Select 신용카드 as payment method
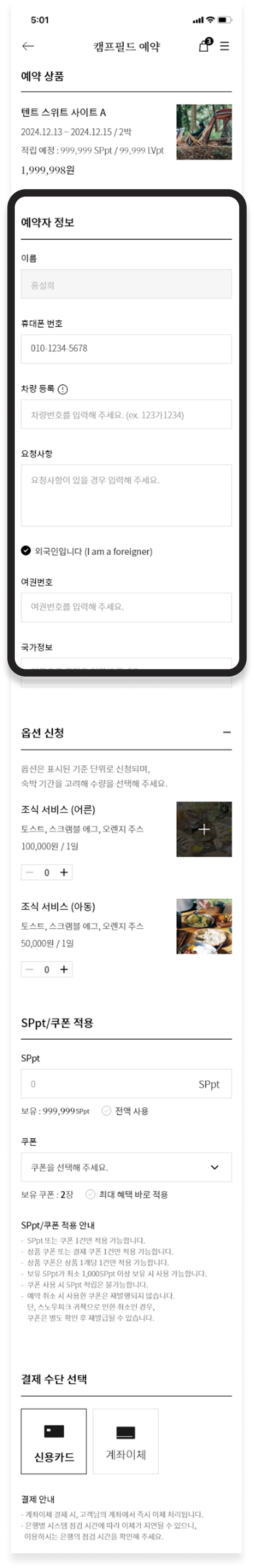The image size is (254, 1568). coord(54,1441)
